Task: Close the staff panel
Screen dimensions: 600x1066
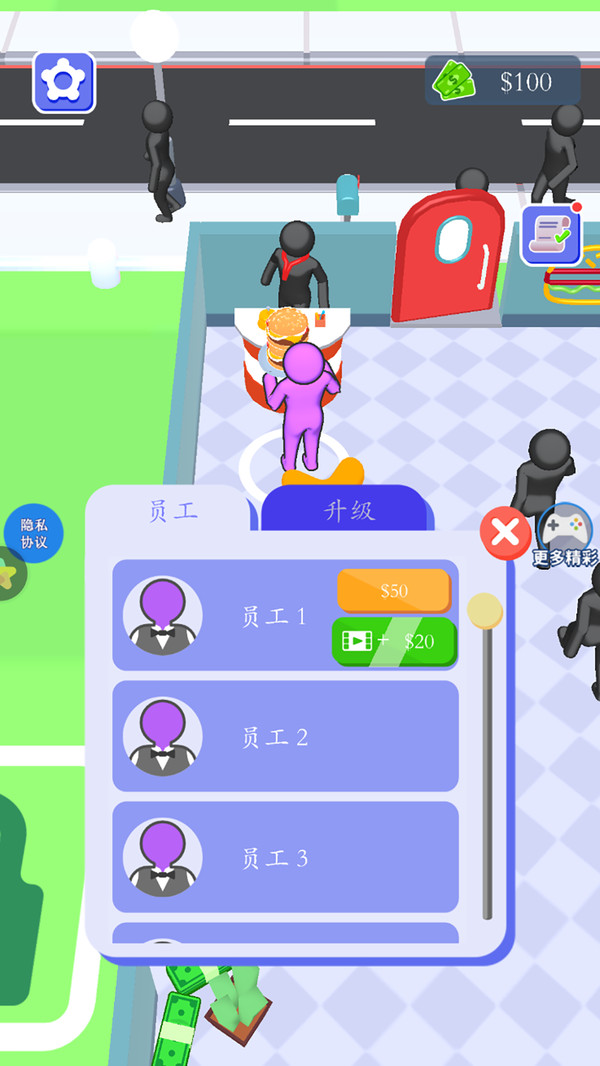Action: pos(505,533)
